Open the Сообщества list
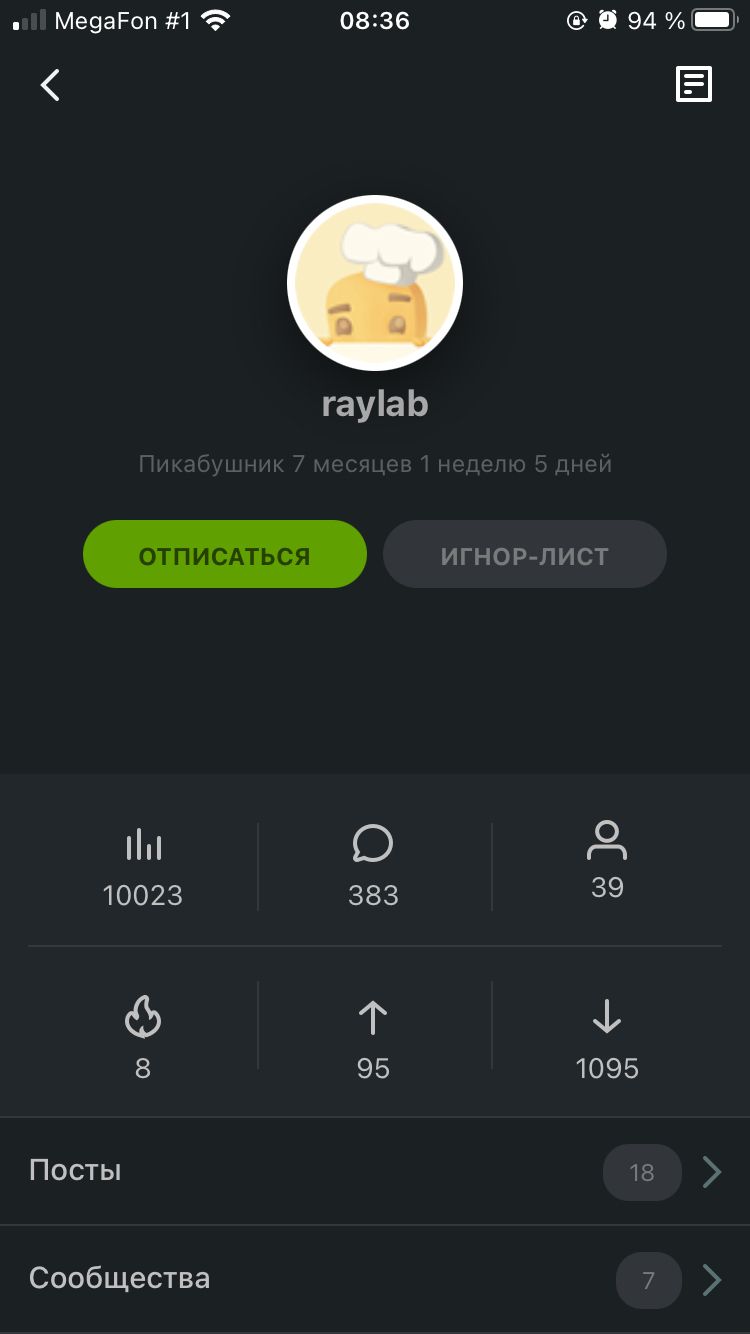Viewport: 750px width, 1334px height. [x=375, y=1279]
